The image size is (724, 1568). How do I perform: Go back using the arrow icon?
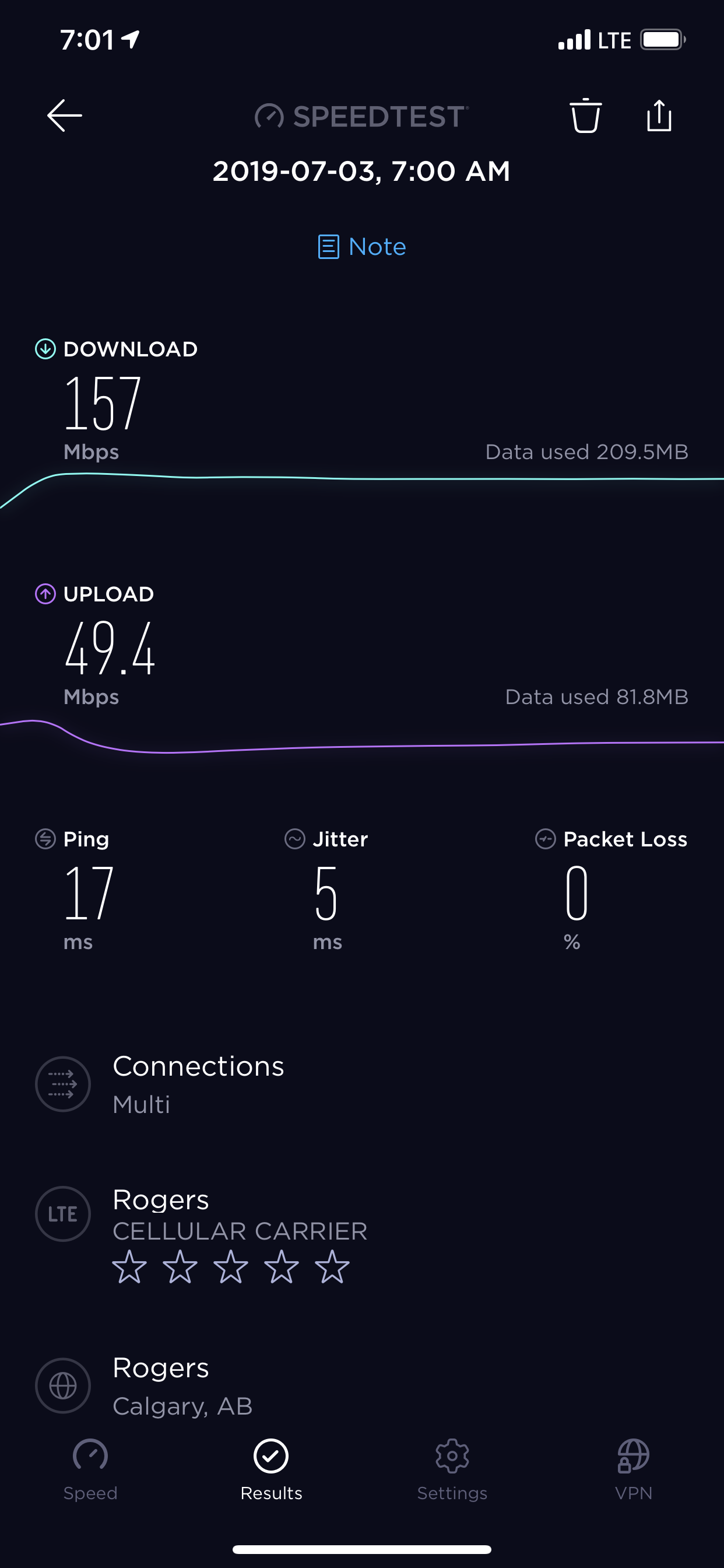pos(65,116)
